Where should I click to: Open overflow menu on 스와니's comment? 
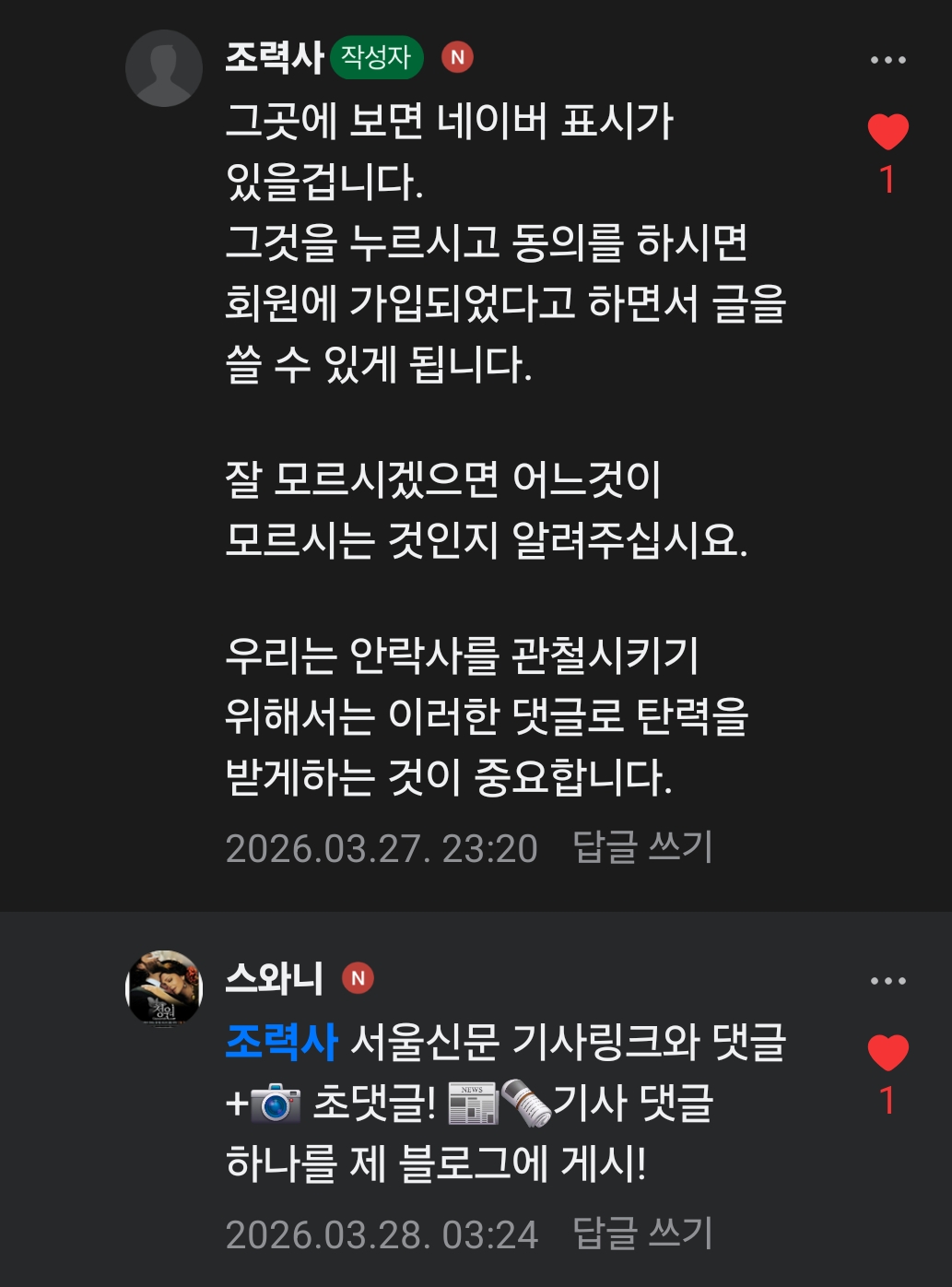tap(887, 981)
